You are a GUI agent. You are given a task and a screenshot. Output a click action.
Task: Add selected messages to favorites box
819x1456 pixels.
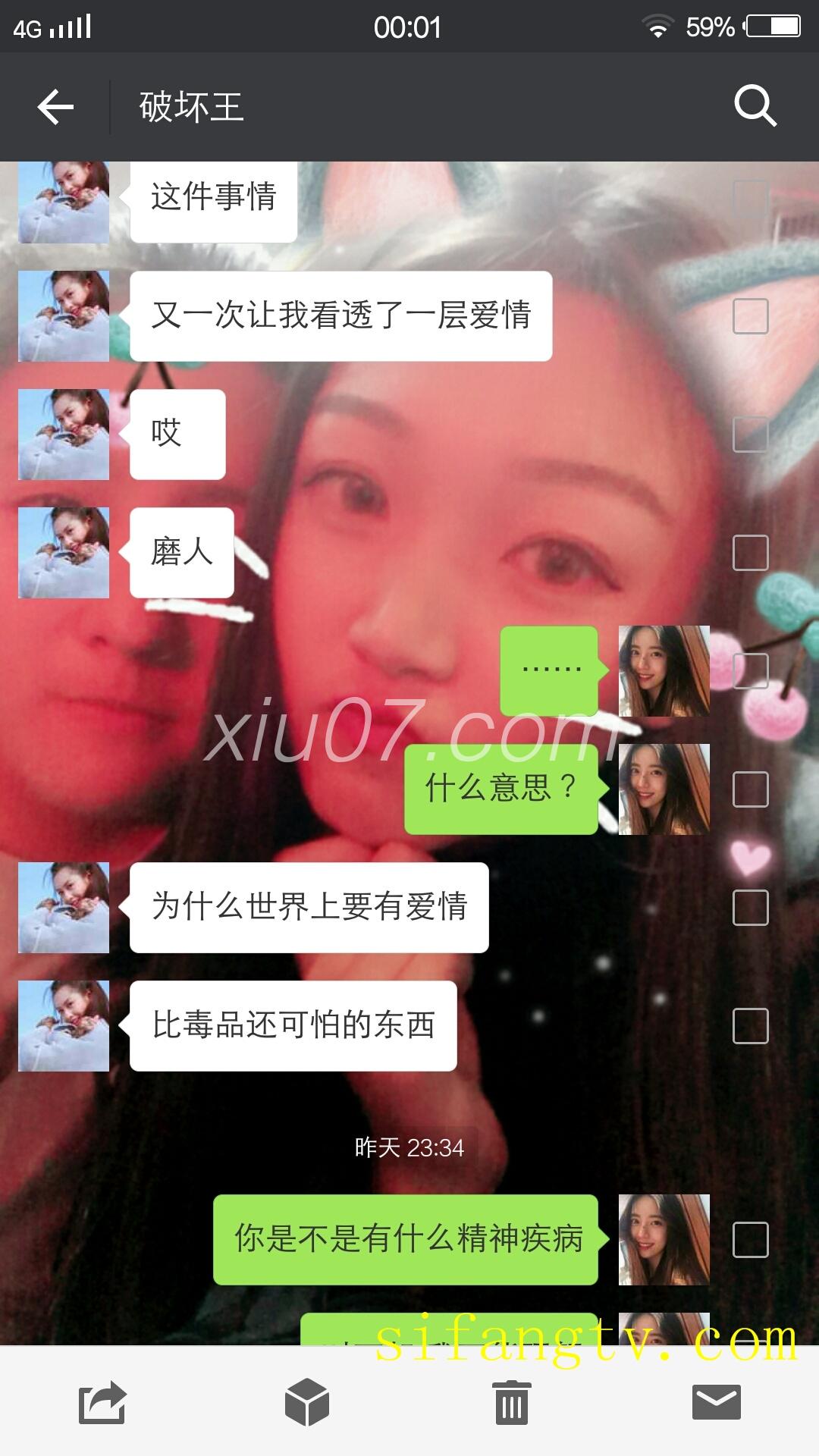tap(307, 1402)
